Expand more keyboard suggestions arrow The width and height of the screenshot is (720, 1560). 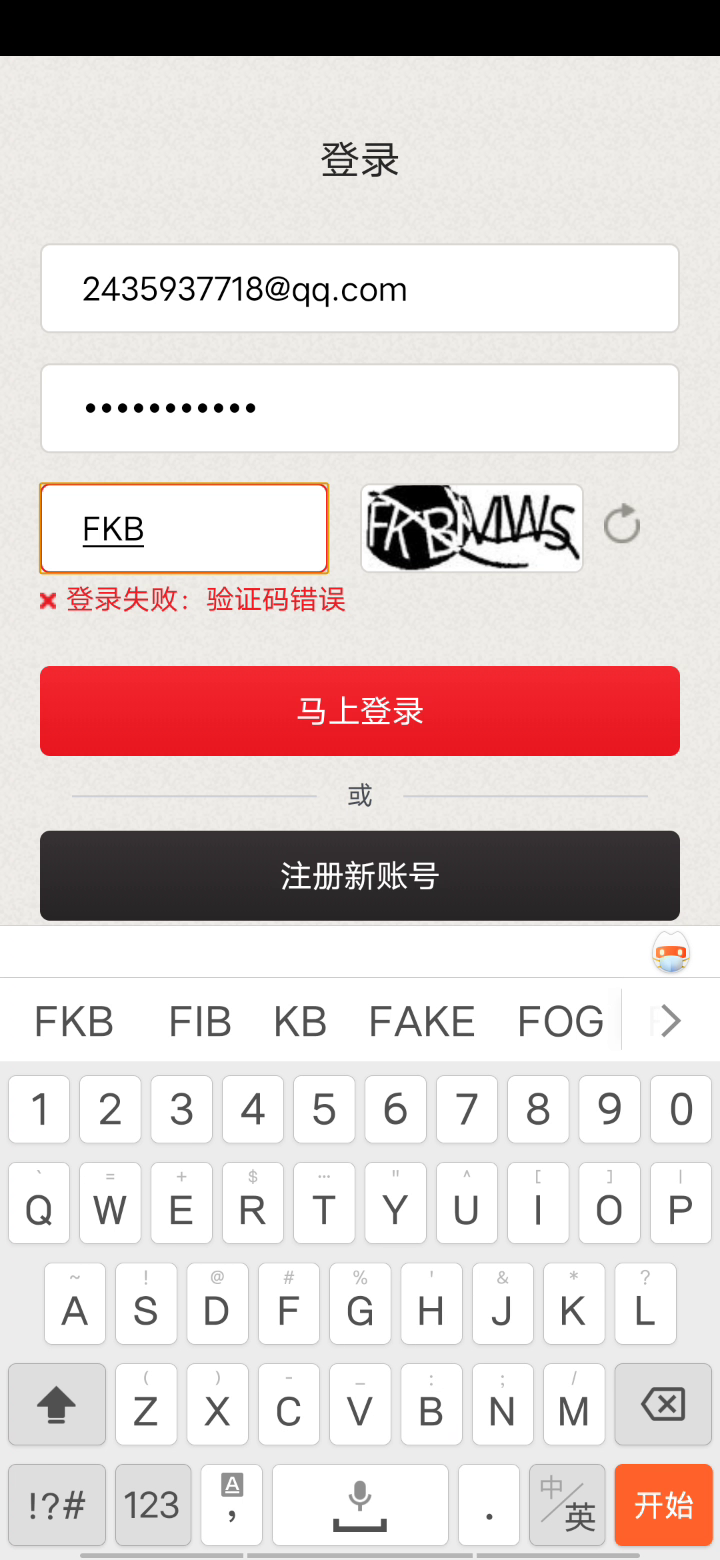(670, 1021)
